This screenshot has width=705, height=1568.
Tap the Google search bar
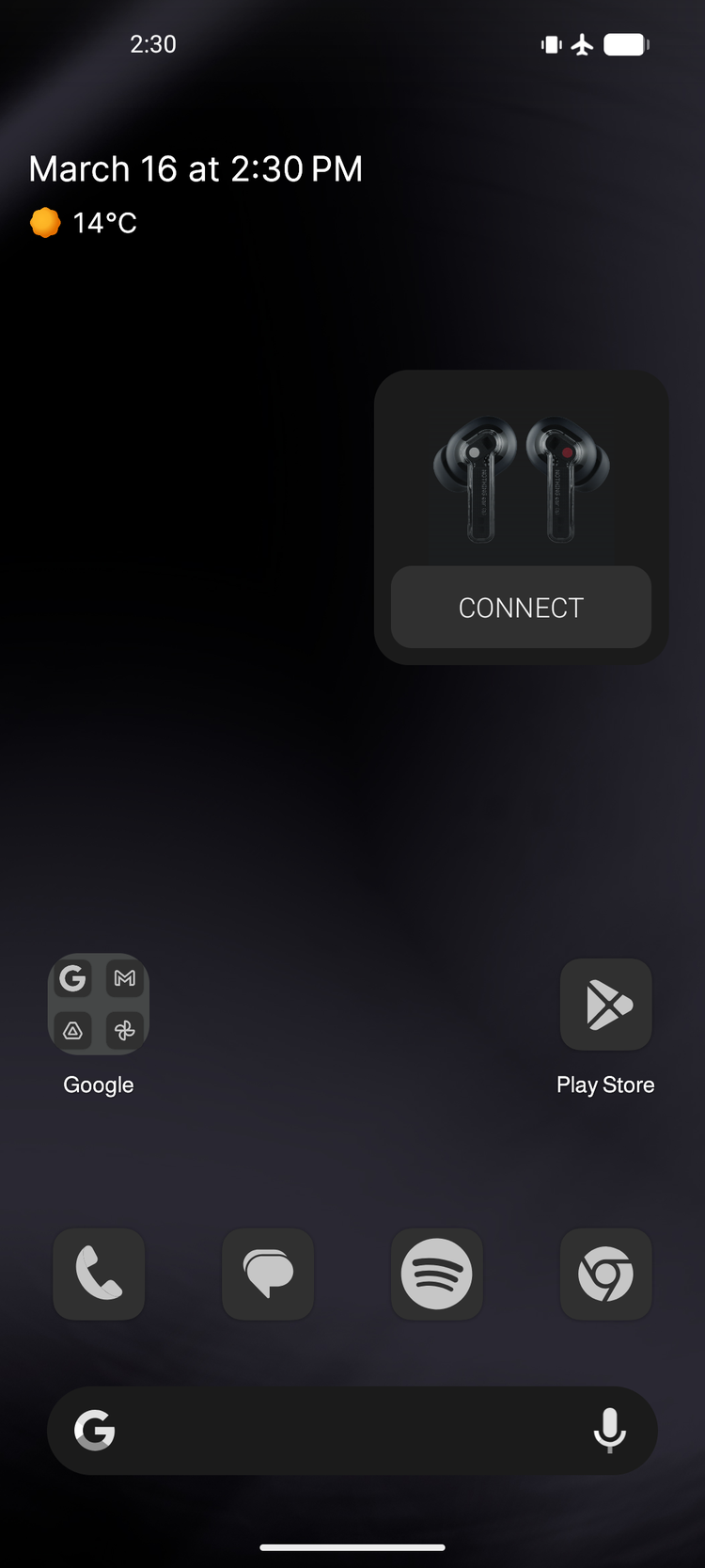click(x=352, y=1430)
